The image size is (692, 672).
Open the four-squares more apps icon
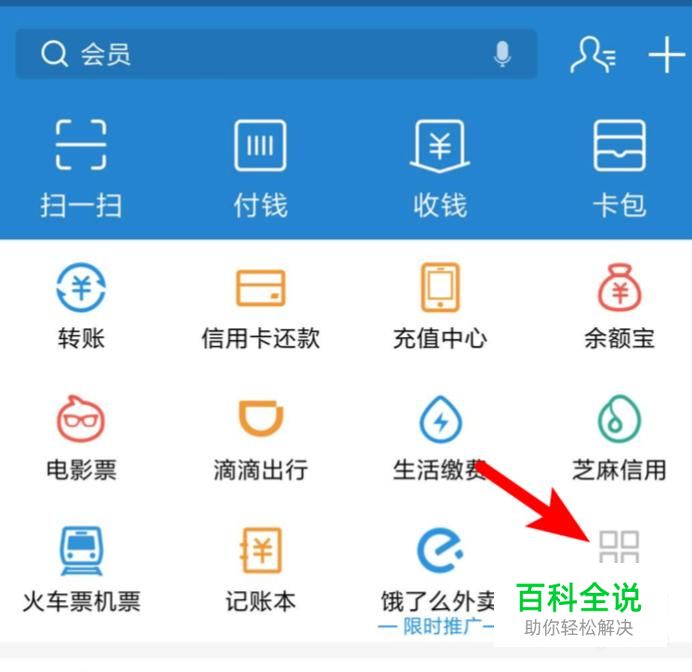(619, 549)
